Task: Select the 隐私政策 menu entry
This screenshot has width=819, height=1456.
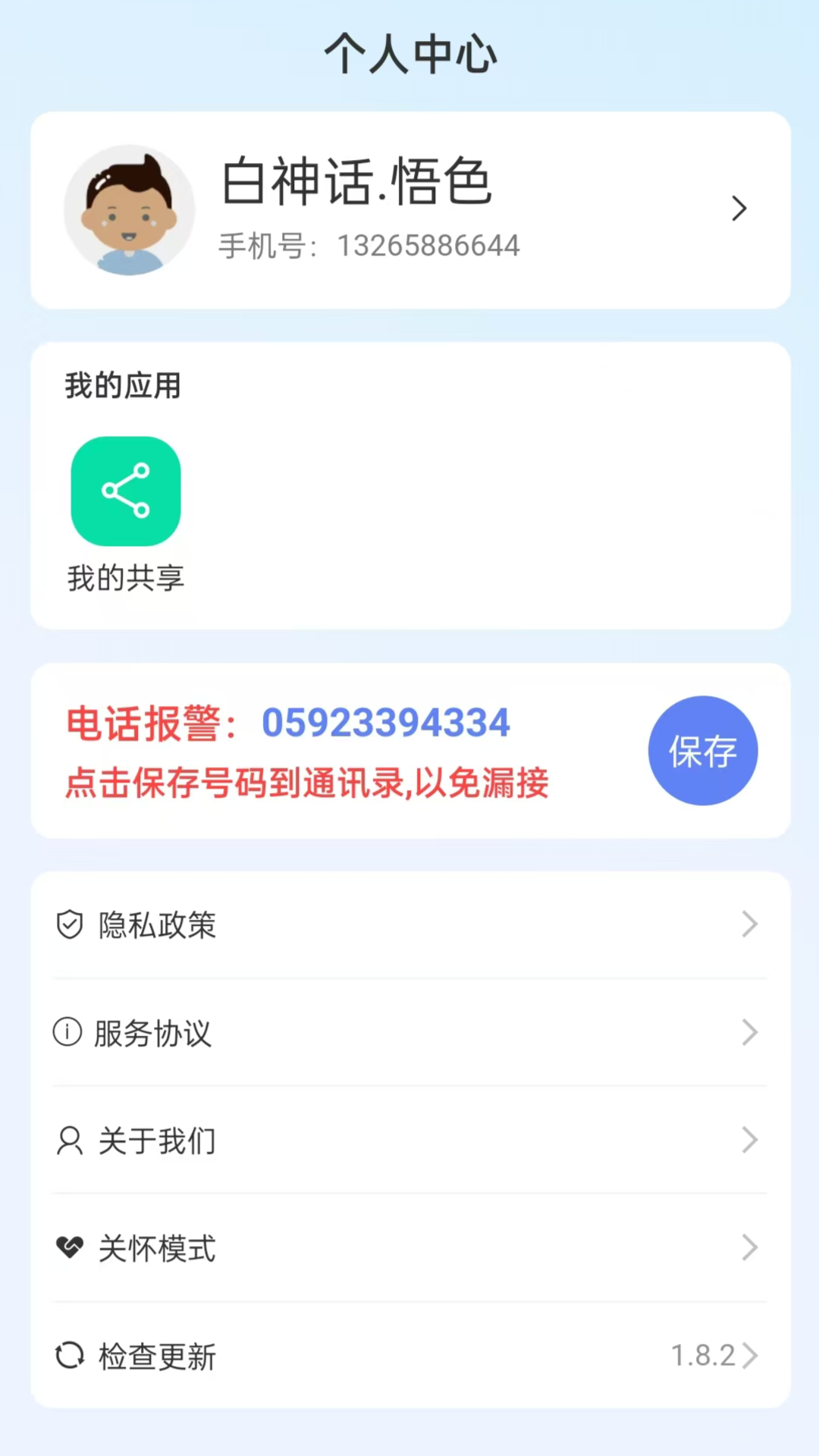Action: (x=156, y=924)
